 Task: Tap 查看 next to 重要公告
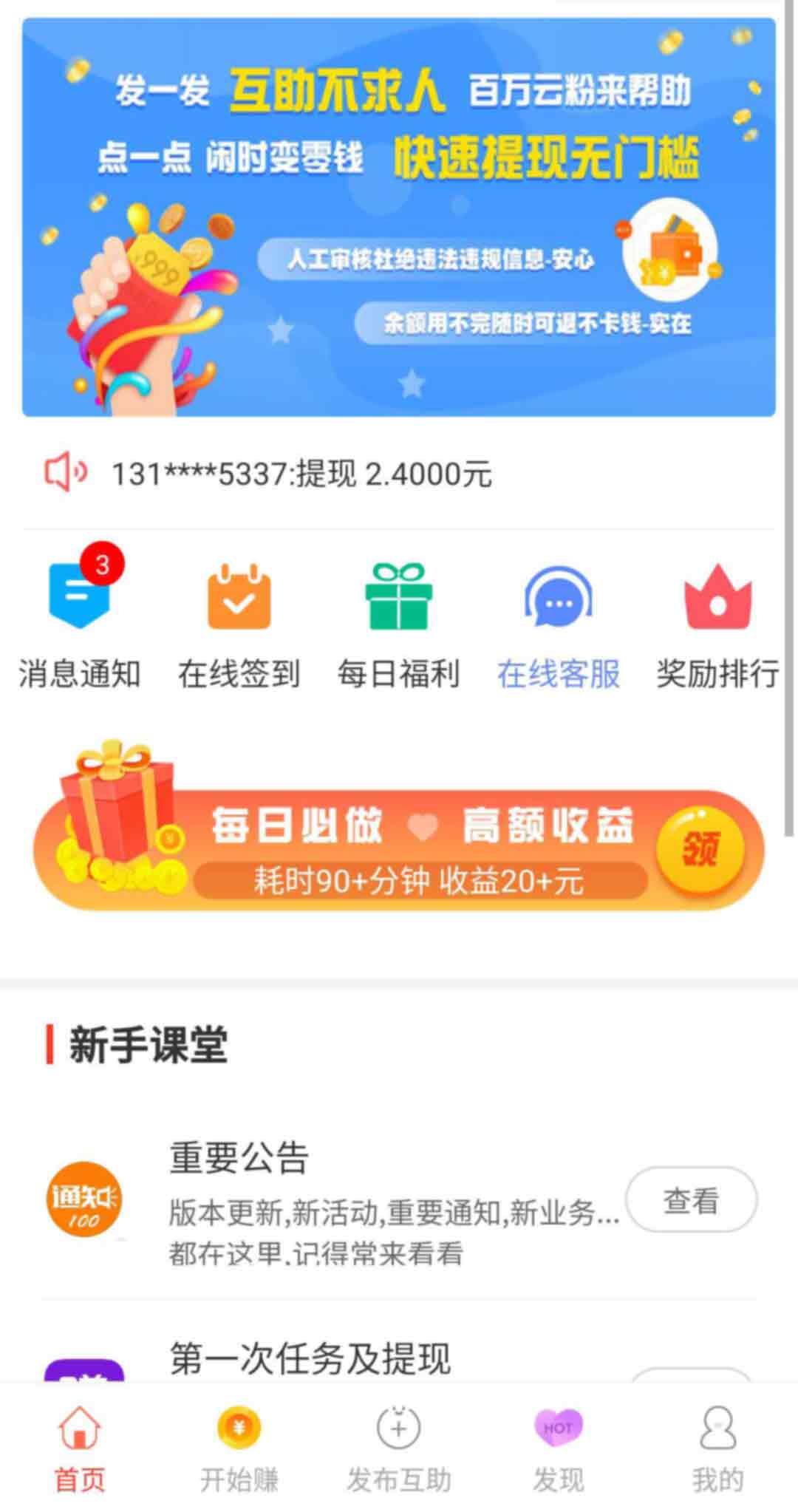coord(691,1200)
